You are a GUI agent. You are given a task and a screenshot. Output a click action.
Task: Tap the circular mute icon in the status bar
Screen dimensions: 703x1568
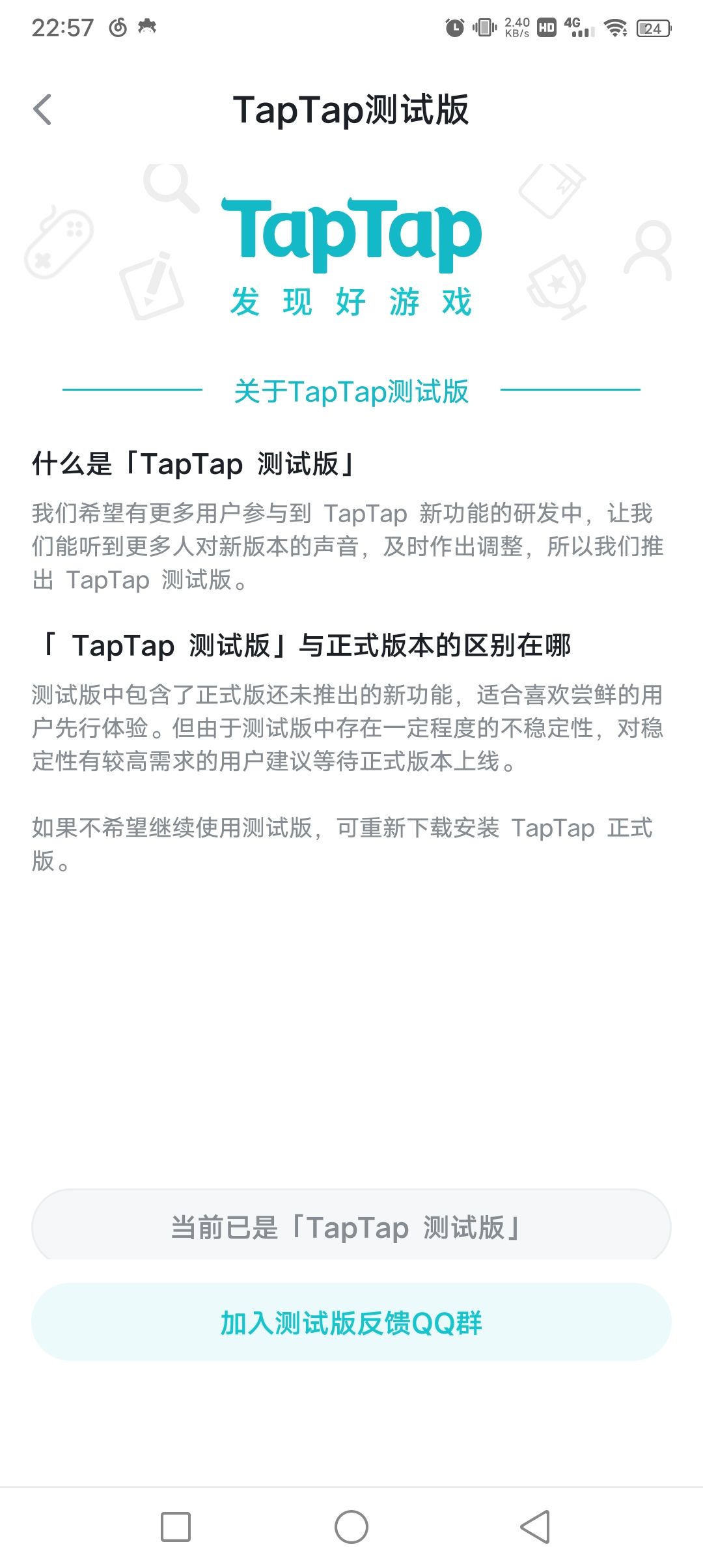[x=117, y=27]
